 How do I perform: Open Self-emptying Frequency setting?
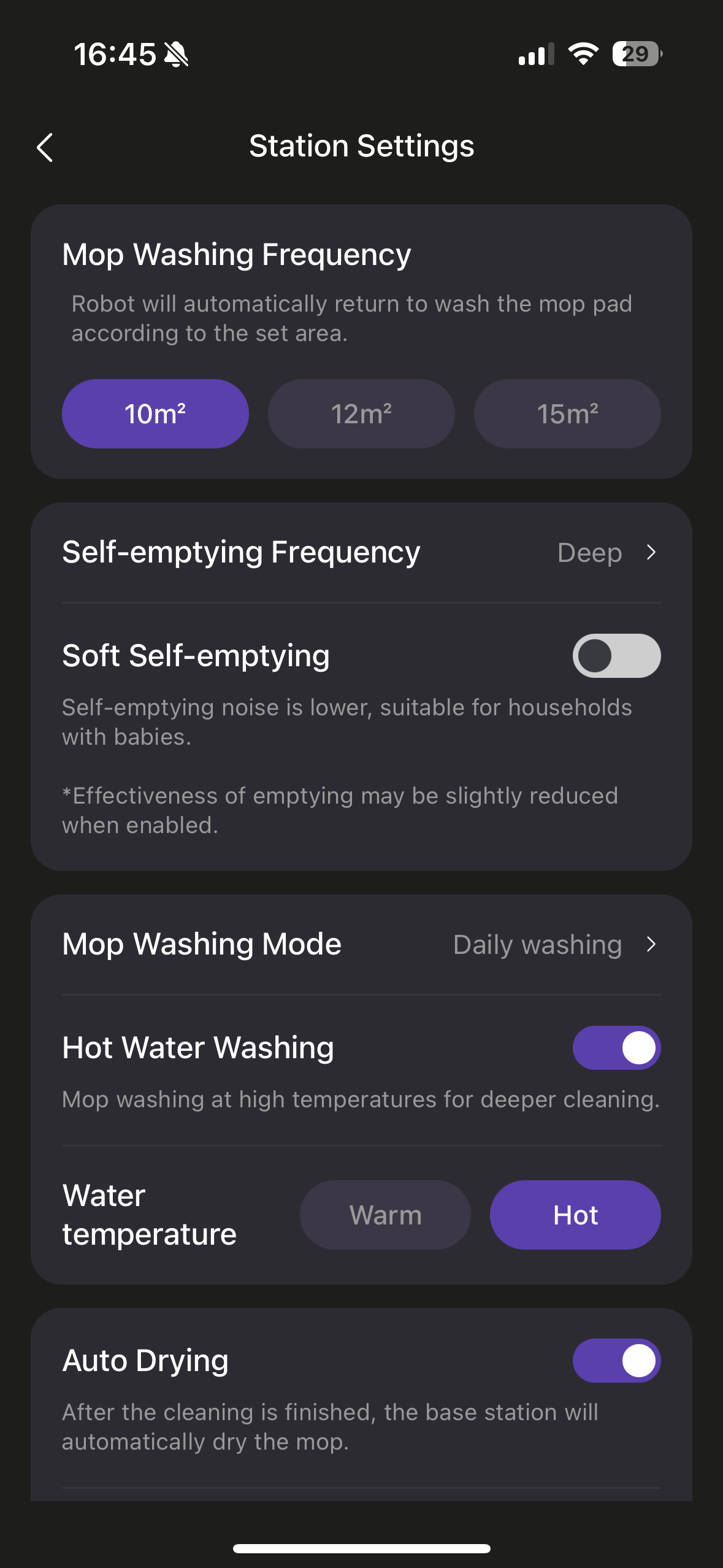click(x=361, y=553)
